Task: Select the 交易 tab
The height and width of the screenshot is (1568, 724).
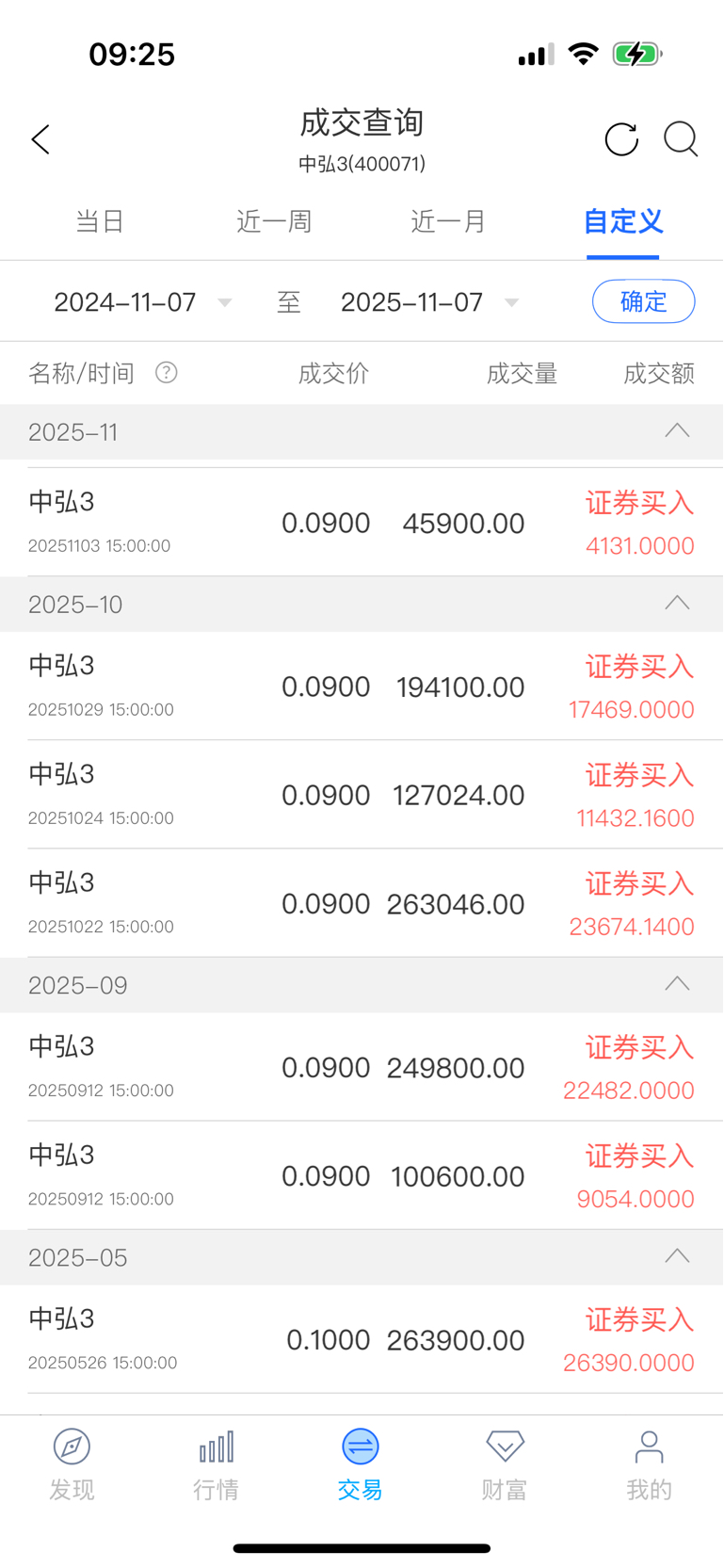Action: 361,1463
